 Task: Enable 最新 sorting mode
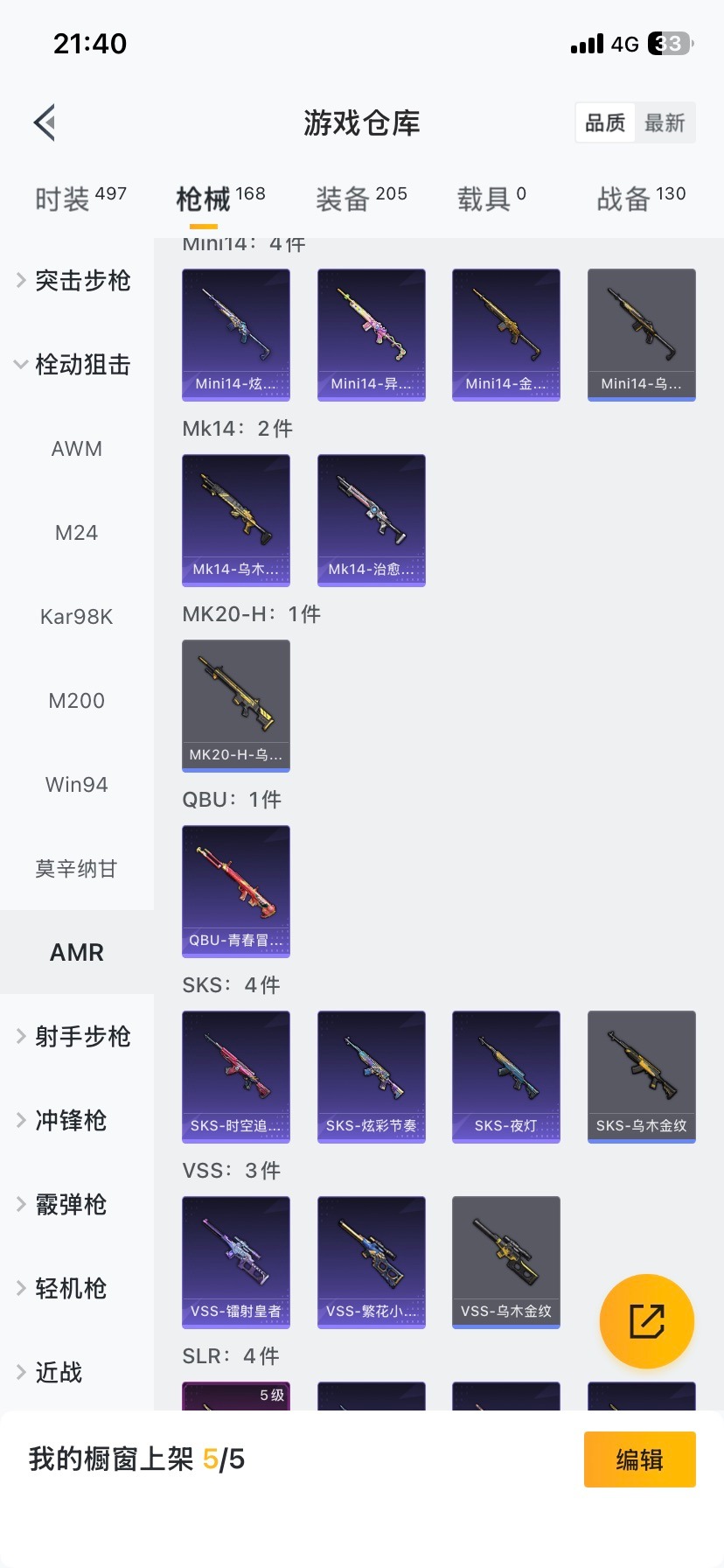(x=665, y=122)
